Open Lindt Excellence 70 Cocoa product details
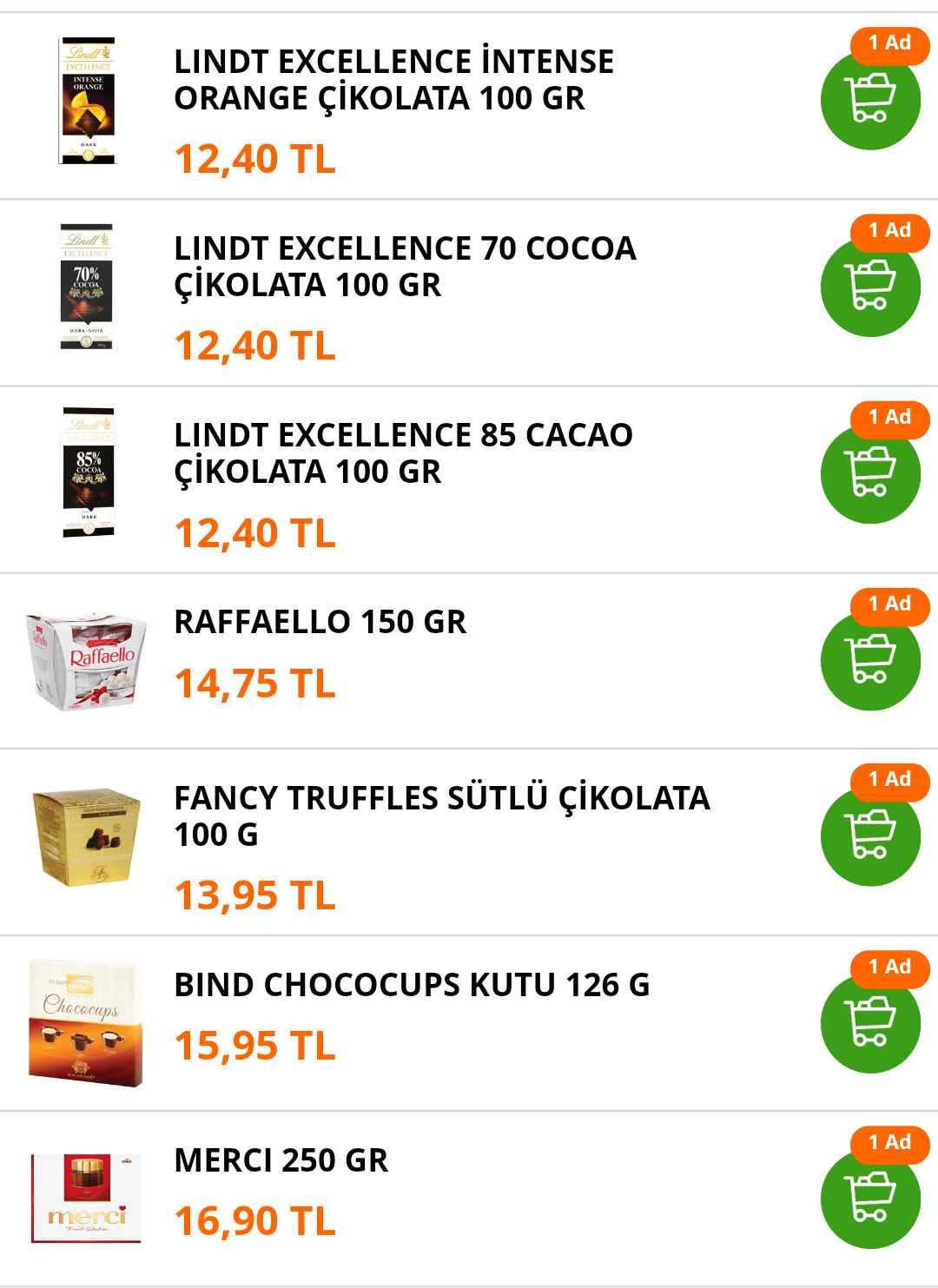Viewport: 938px width, 1288px height. point(405,267)
